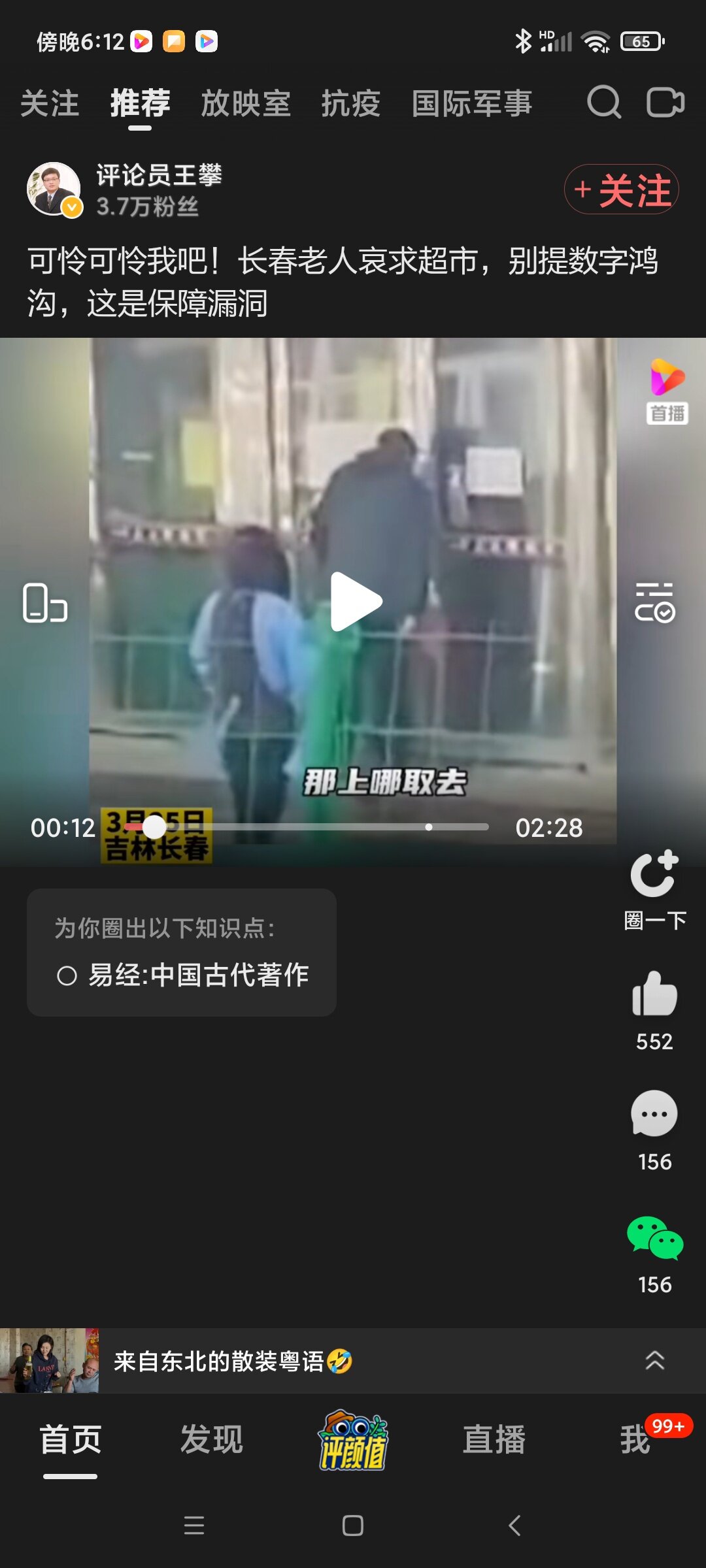Screen dimensions: 706x1568
Task: Open the 评颜值 center button
Action: pyautogui.click(x=353, y=1440)
